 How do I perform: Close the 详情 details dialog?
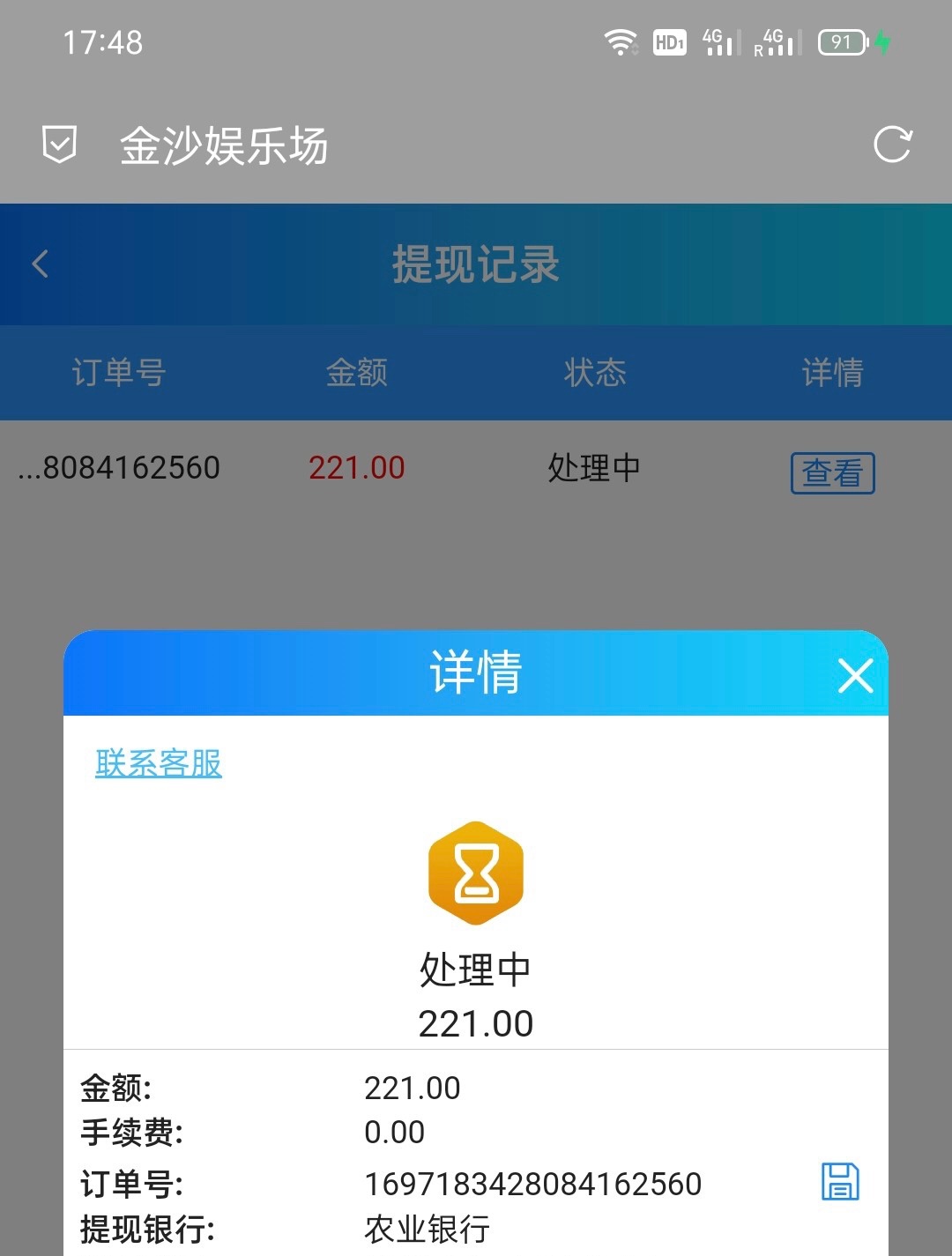[x=855, y=676]
